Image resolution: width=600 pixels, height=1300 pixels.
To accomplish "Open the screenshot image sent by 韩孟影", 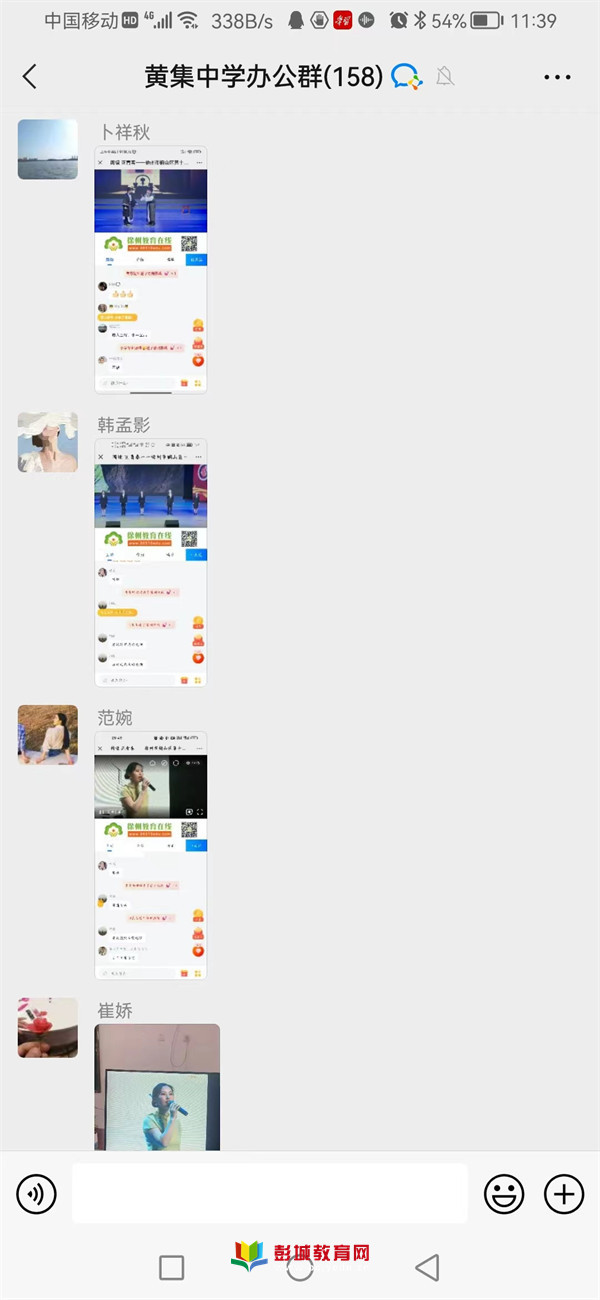I will (151, 562).
